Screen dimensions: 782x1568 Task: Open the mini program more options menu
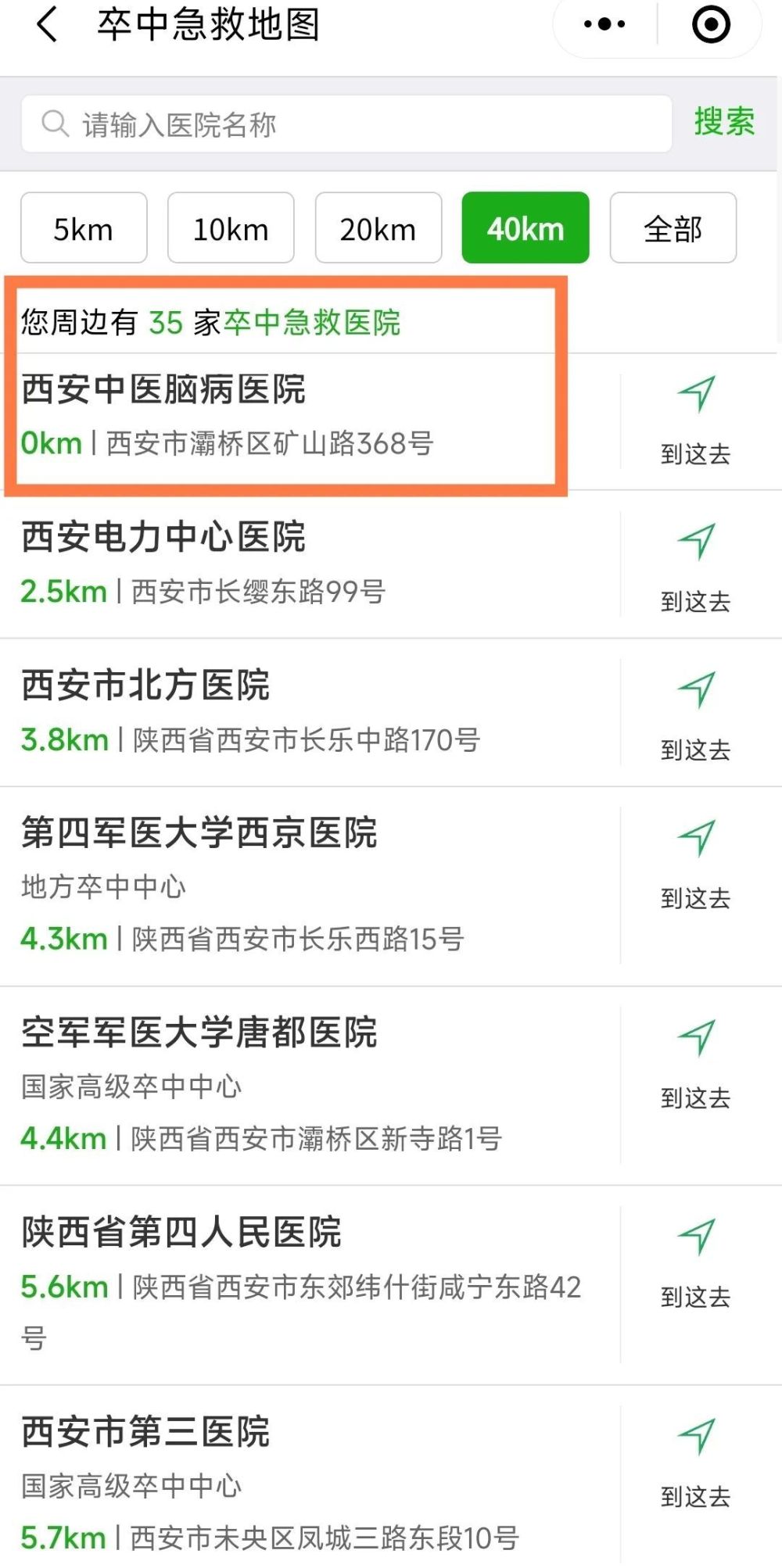point(604,24)
